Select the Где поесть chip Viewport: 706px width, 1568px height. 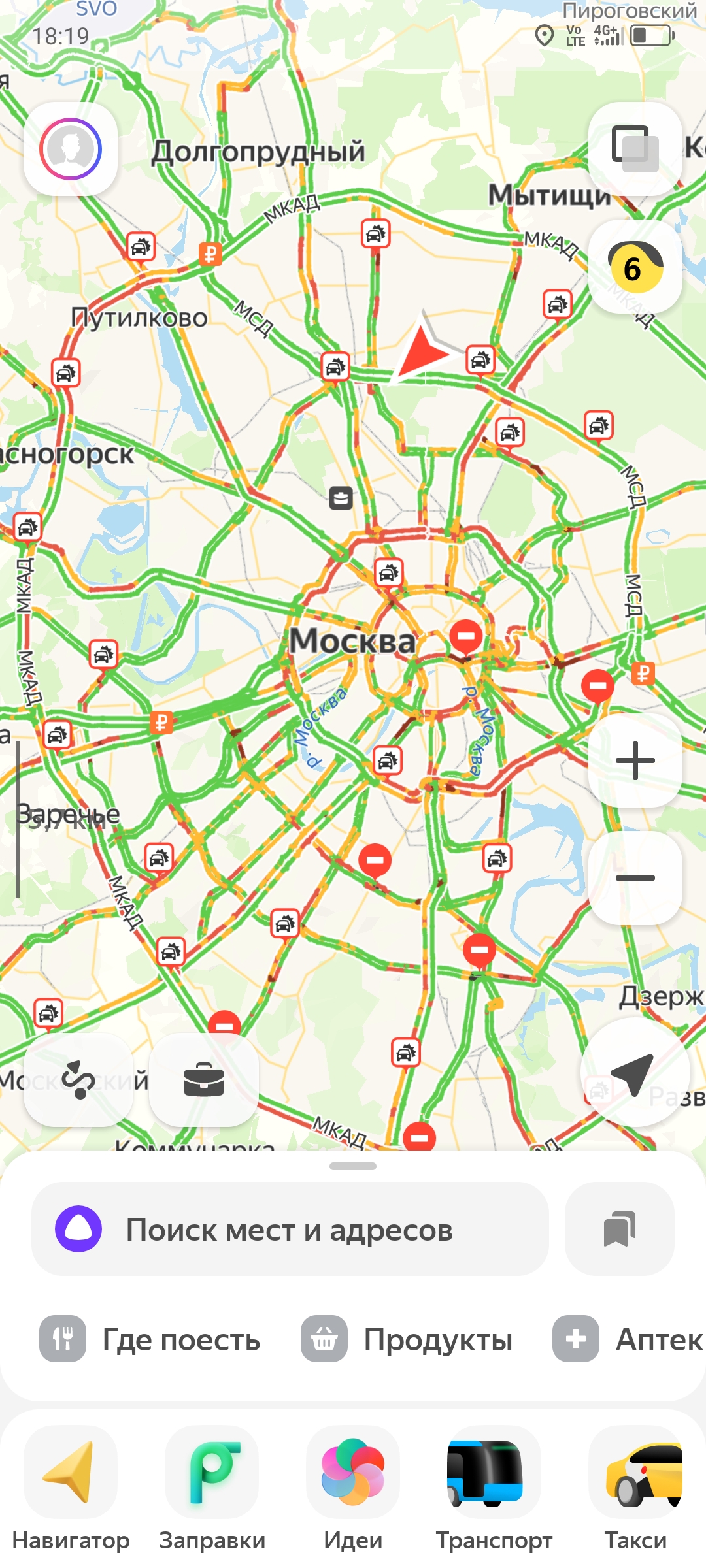(150, 1339)
